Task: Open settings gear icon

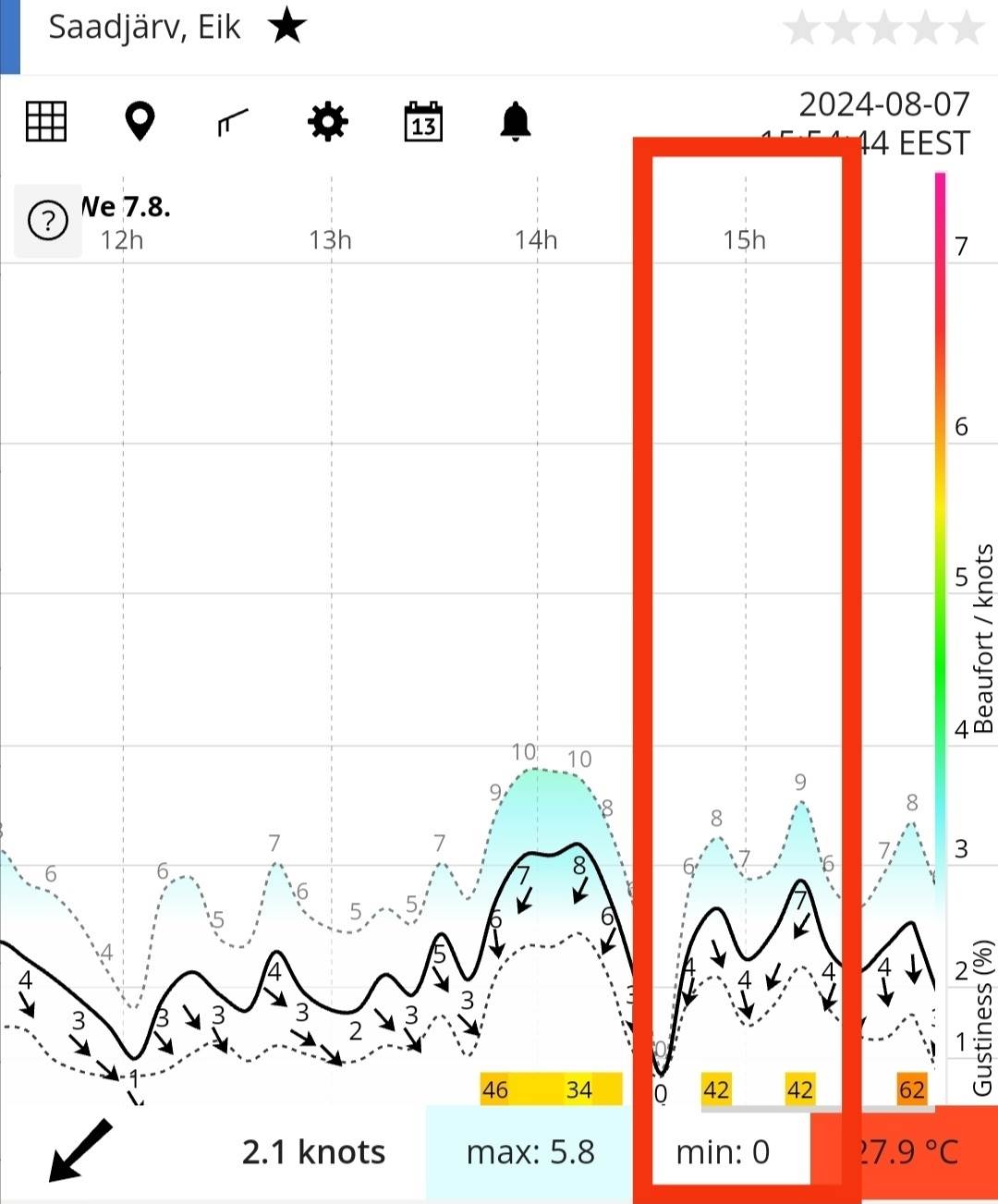Action: click(x=327, y=121)
